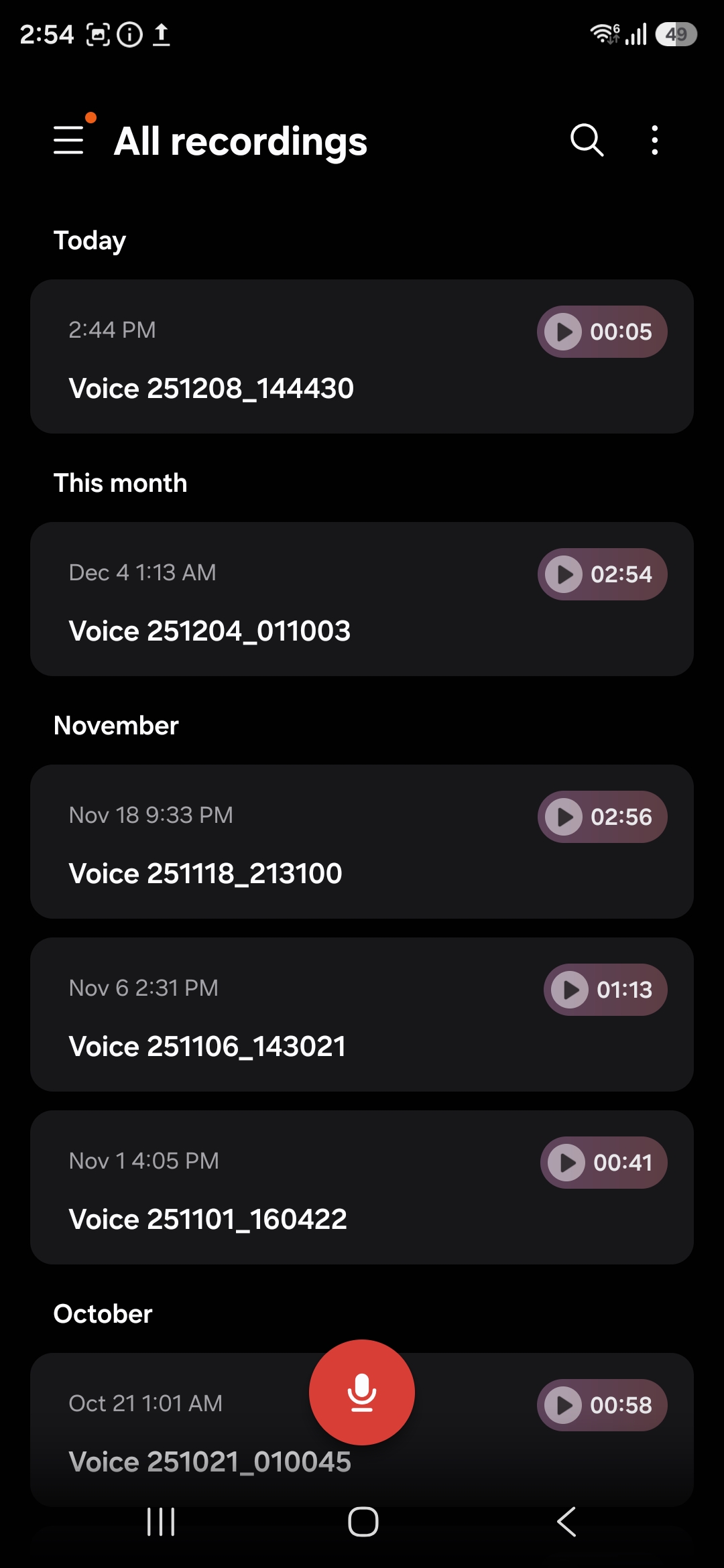Play recording Voice 251021_010045
The image size is (724, 1568).
coord(565,1404)
